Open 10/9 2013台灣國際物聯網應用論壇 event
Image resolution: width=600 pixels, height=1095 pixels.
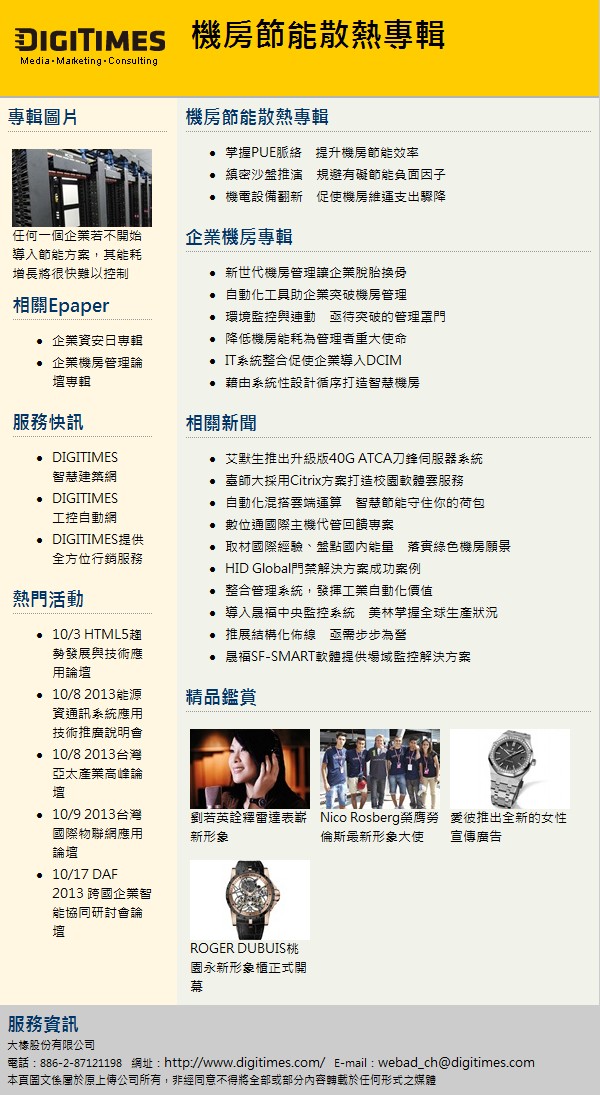coord(97,833)
